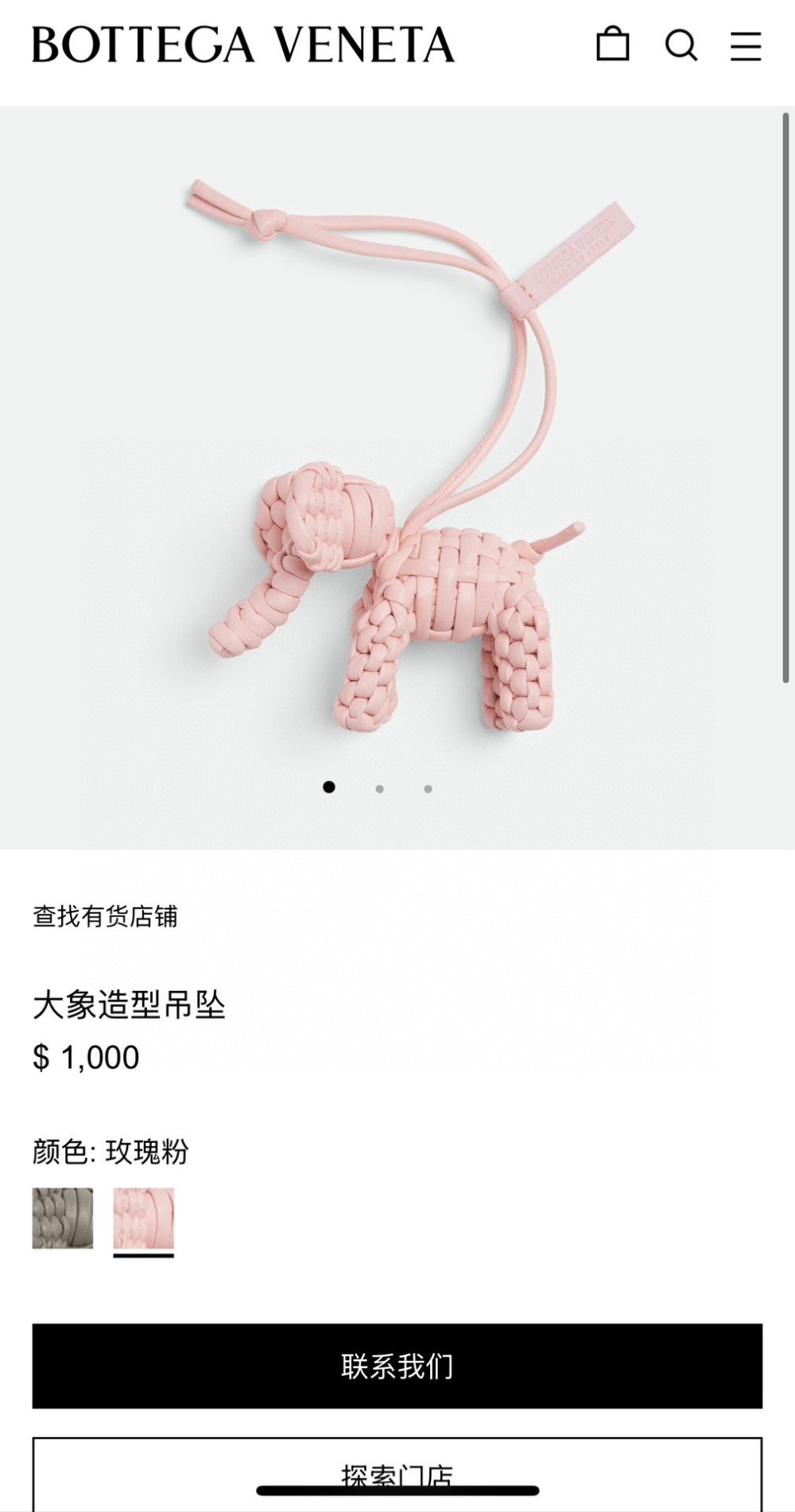Open the hamburger menu
The image size is (795, 1512).
click(x=746, y=46)
